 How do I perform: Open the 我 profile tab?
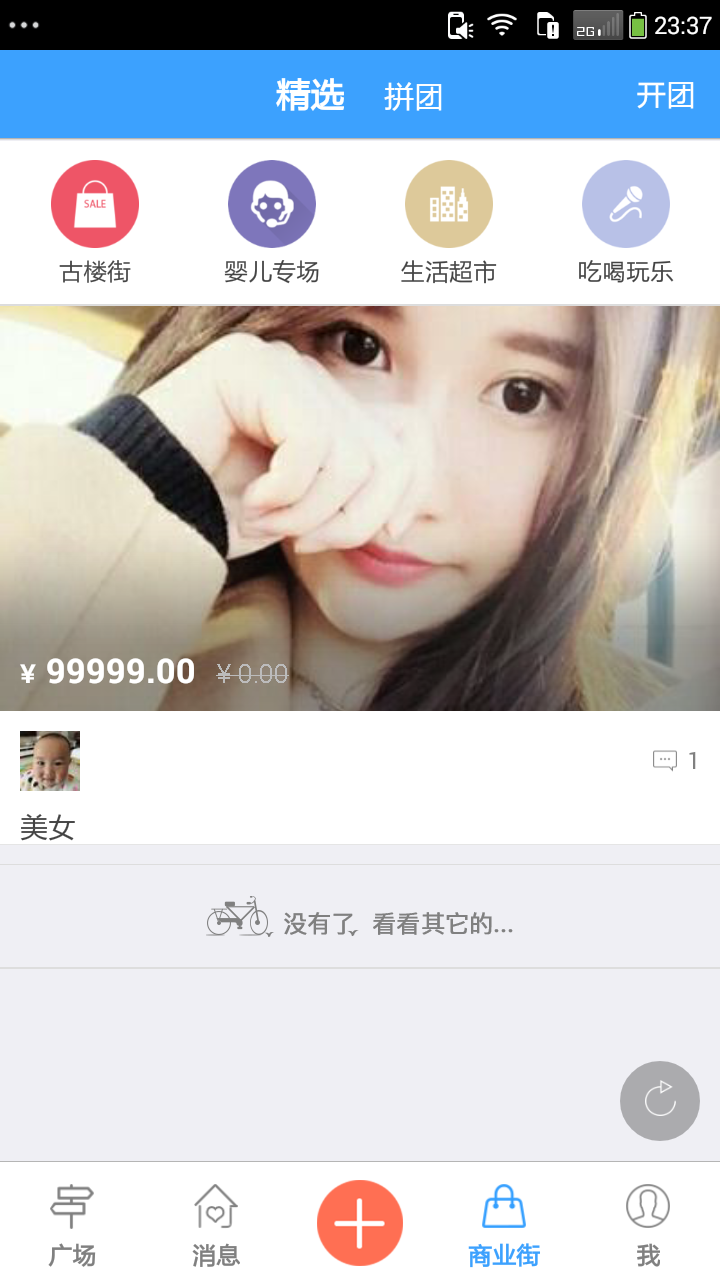coord(648,1222)
